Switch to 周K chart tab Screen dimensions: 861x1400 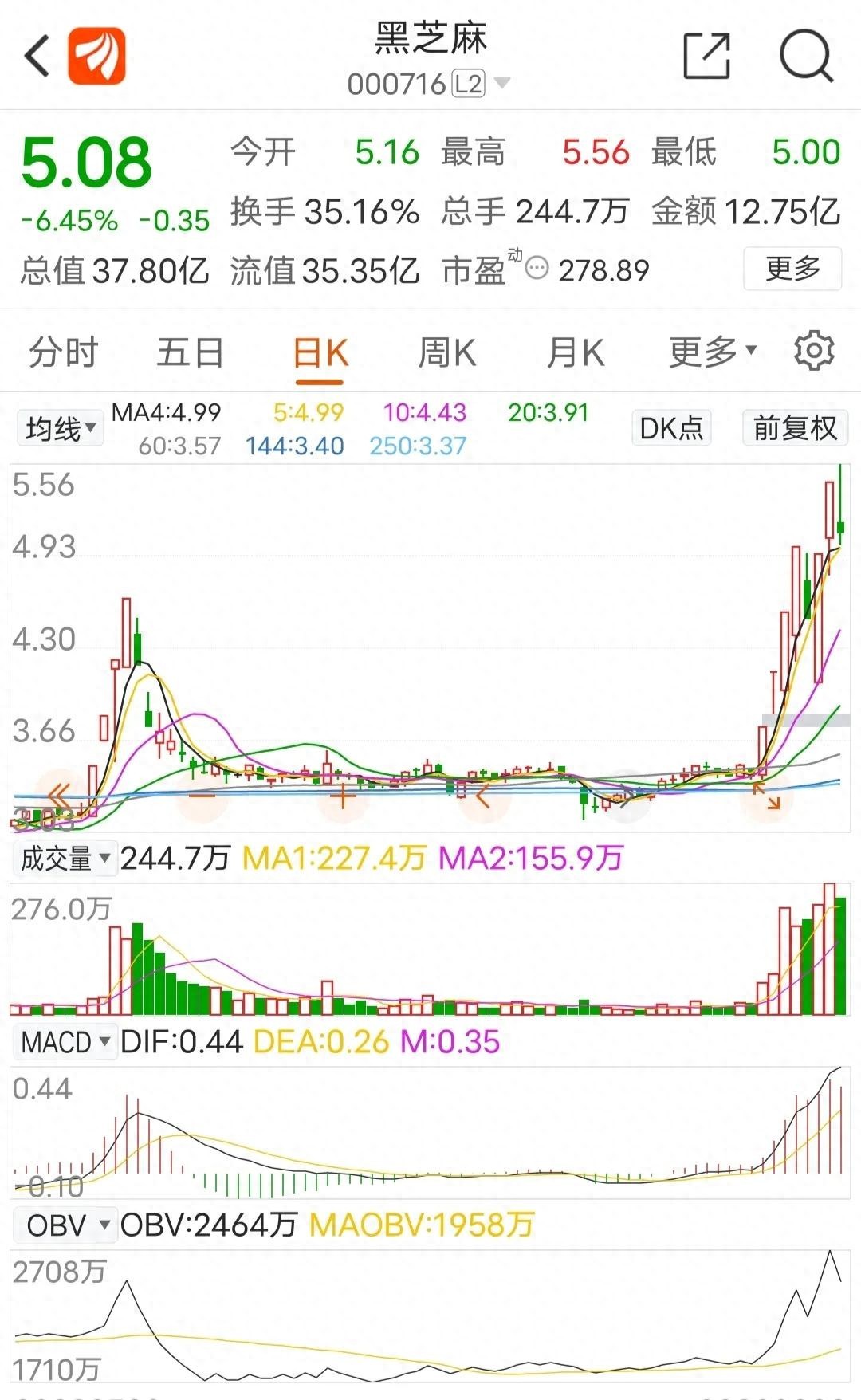(x=447, y=352)
